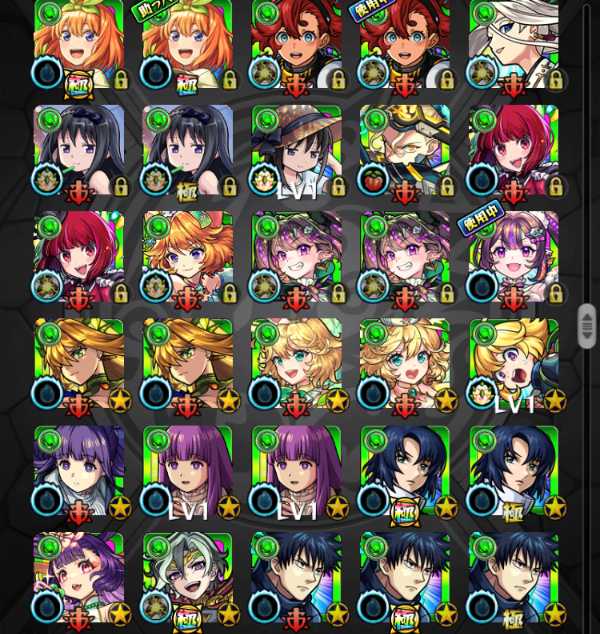
Task: Choose the masked blond character with tomato icon
Action: coord(404,152)
